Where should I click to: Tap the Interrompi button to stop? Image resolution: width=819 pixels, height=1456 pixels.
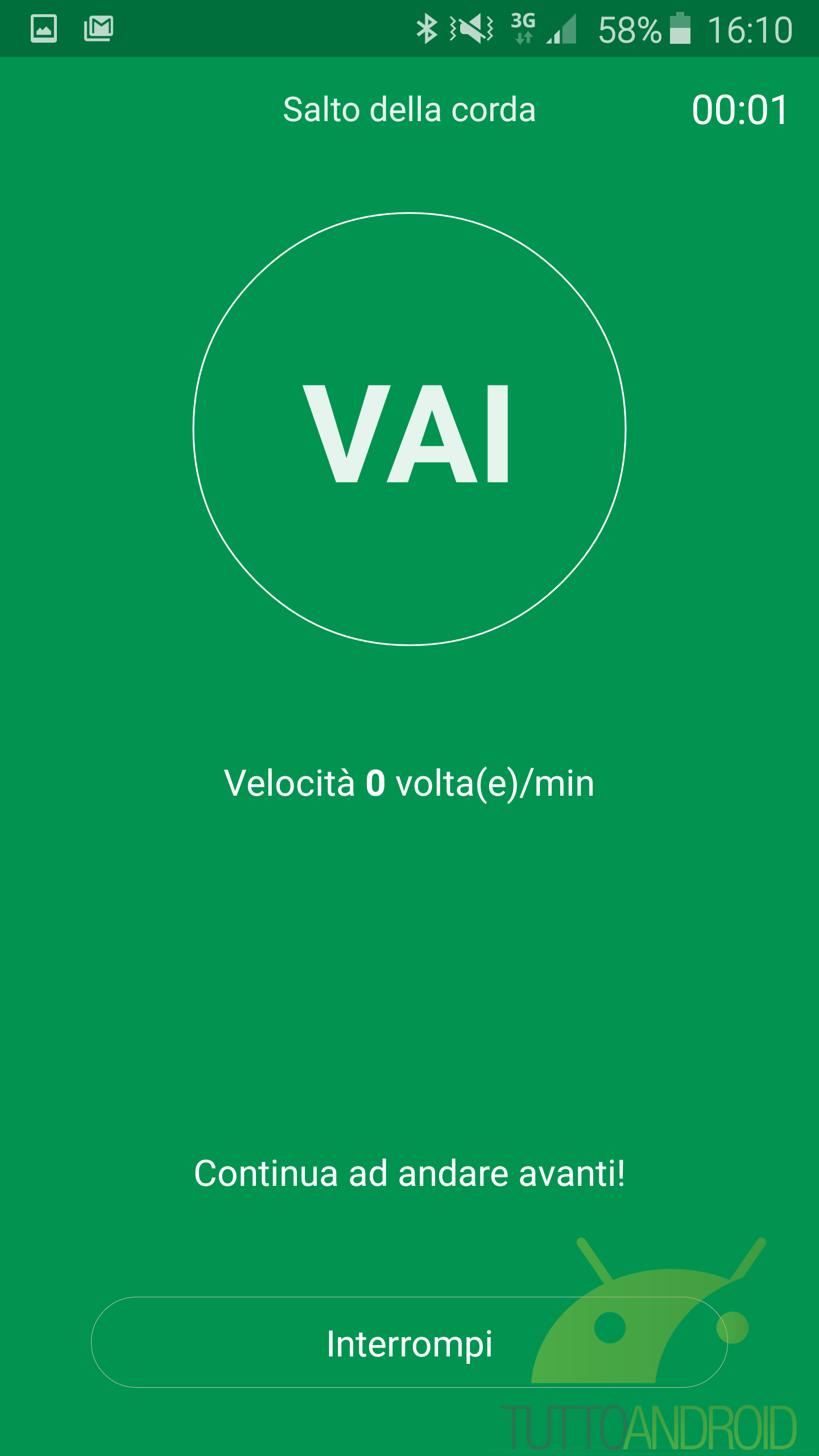click(x=409, y=1343)
